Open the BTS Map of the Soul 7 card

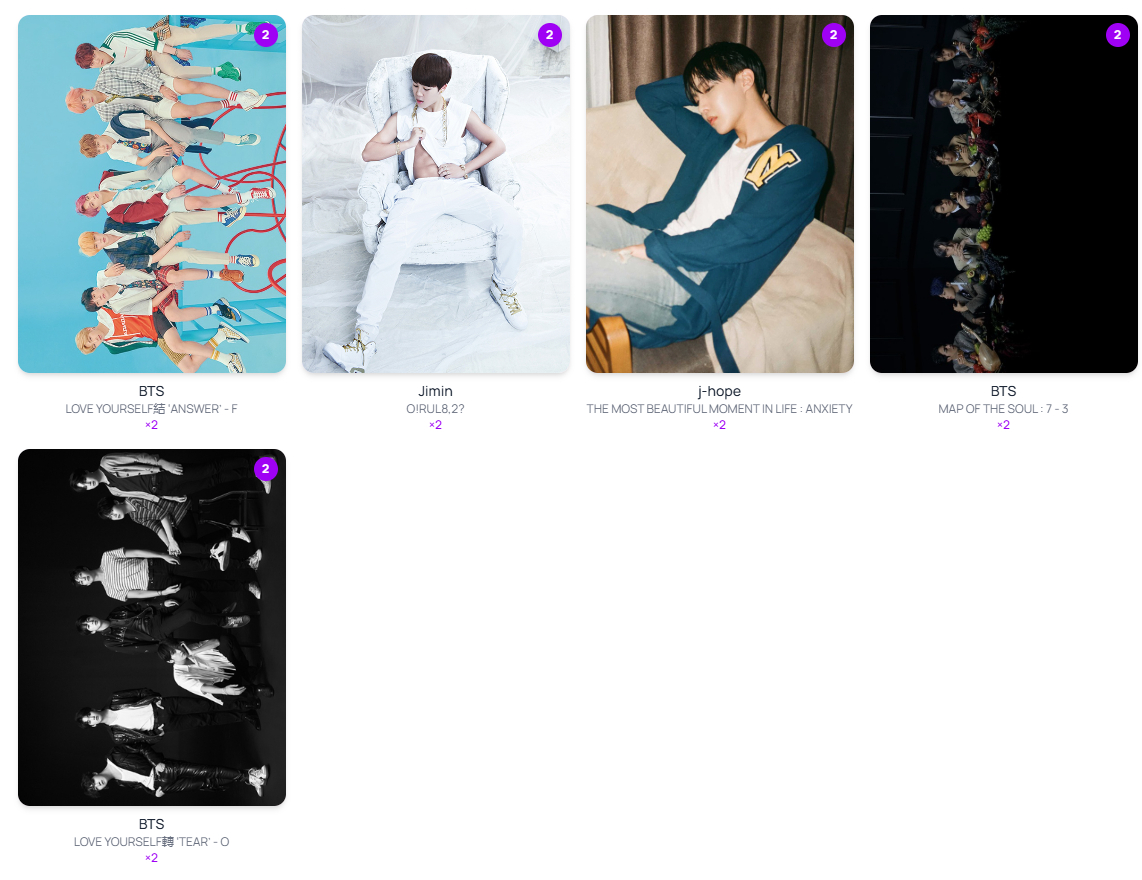point(1003,194)
